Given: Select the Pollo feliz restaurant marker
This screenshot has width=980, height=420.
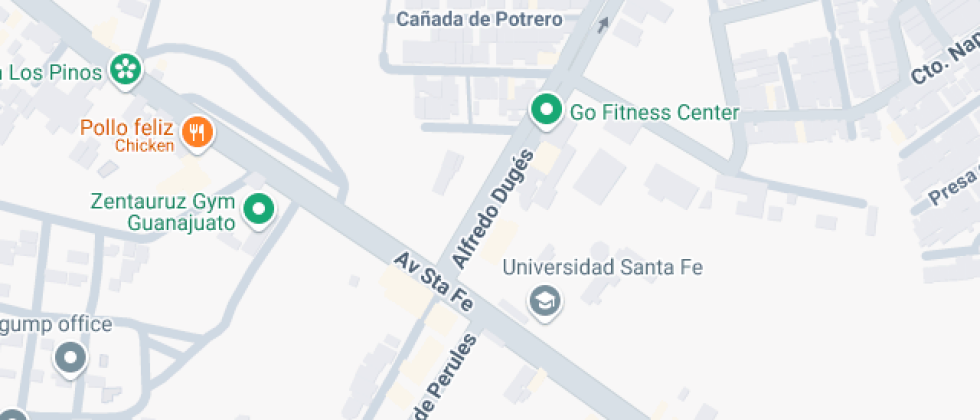Looking at the screenshot, I should coord(199,133).
